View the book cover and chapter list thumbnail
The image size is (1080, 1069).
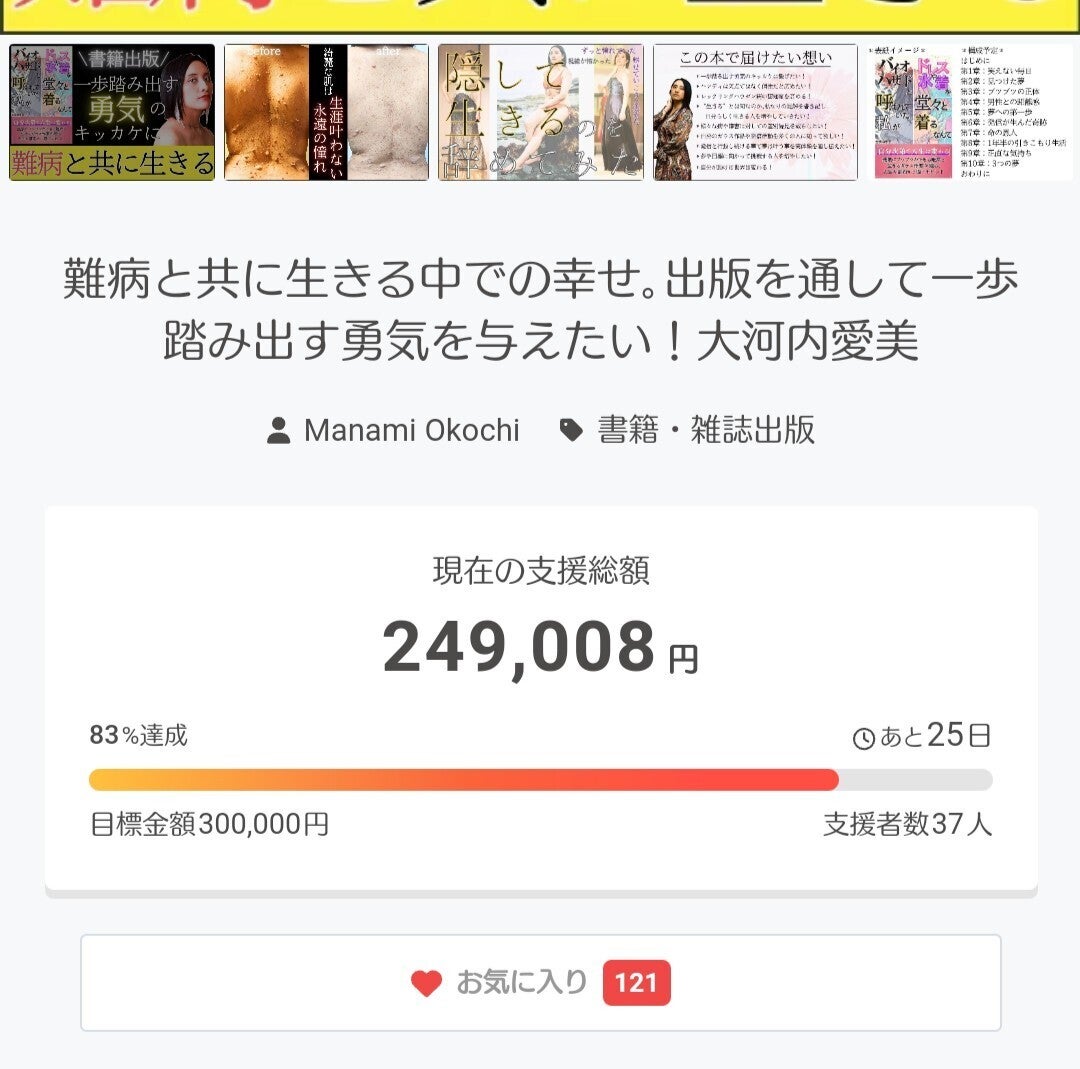[x=969, y=112]
